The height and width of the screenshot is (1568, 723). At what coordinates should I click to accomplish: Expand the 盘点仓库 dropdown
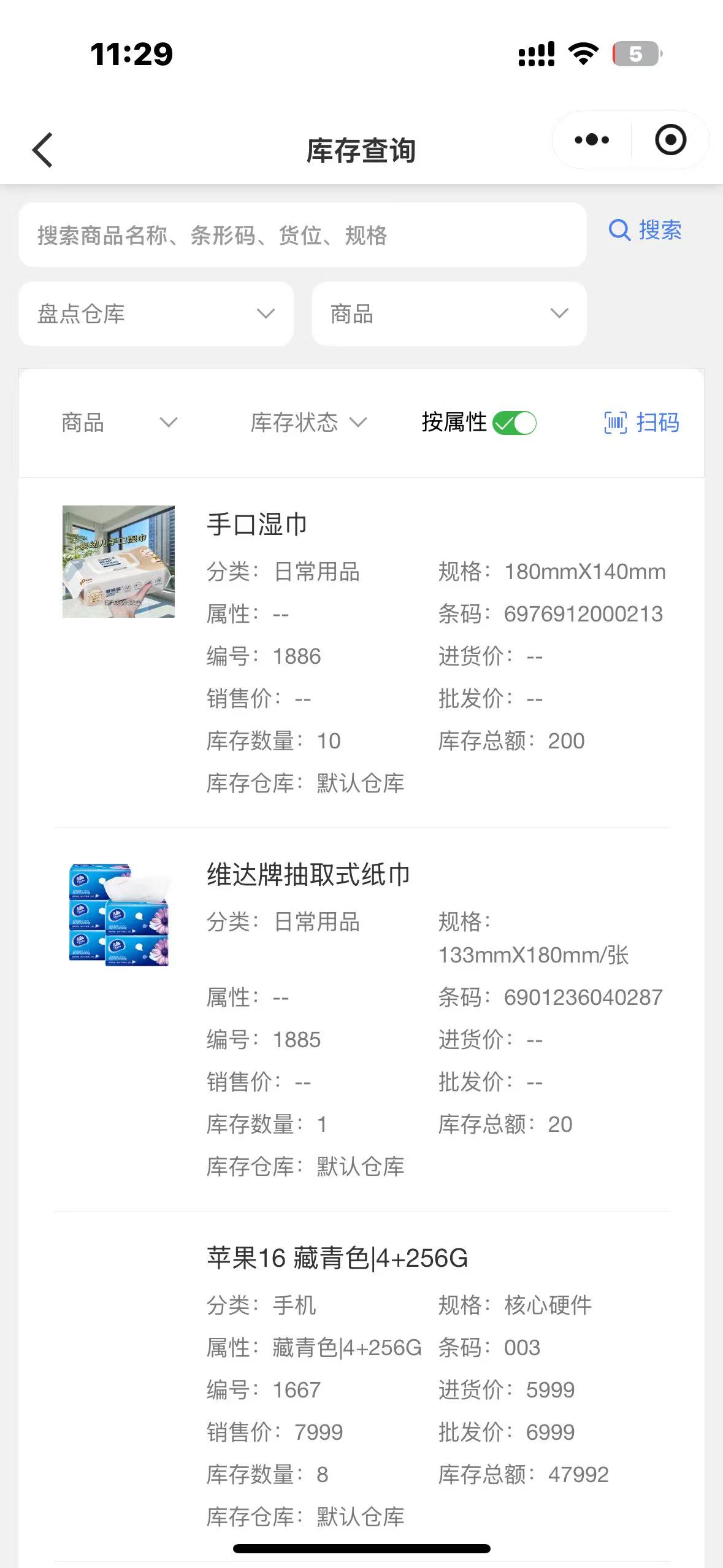156,314
